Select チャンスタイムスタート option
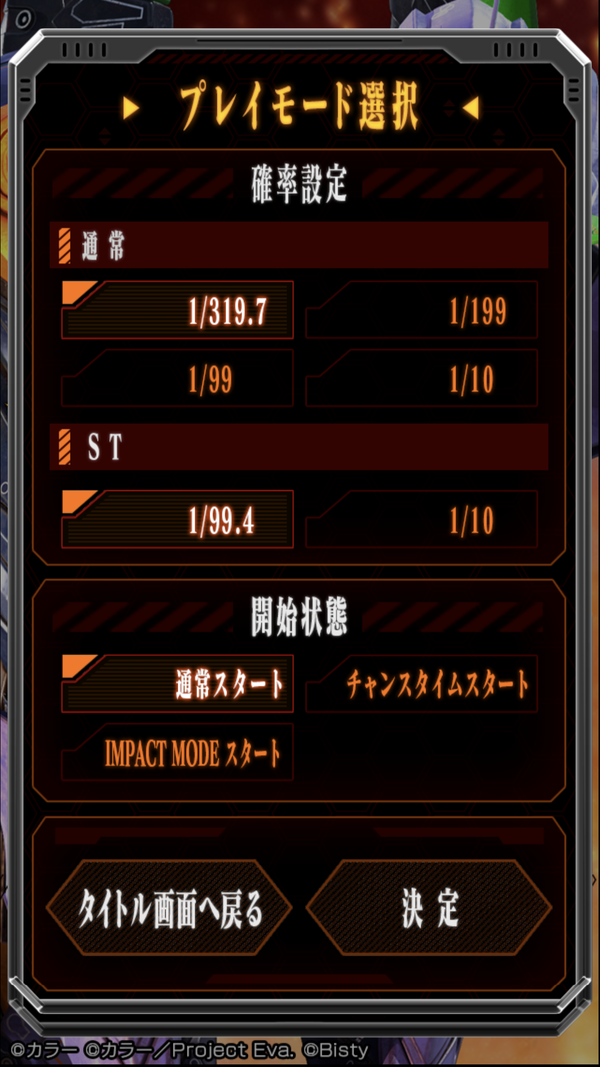Viewport: 600px width, 1067px height. [422, 683]
